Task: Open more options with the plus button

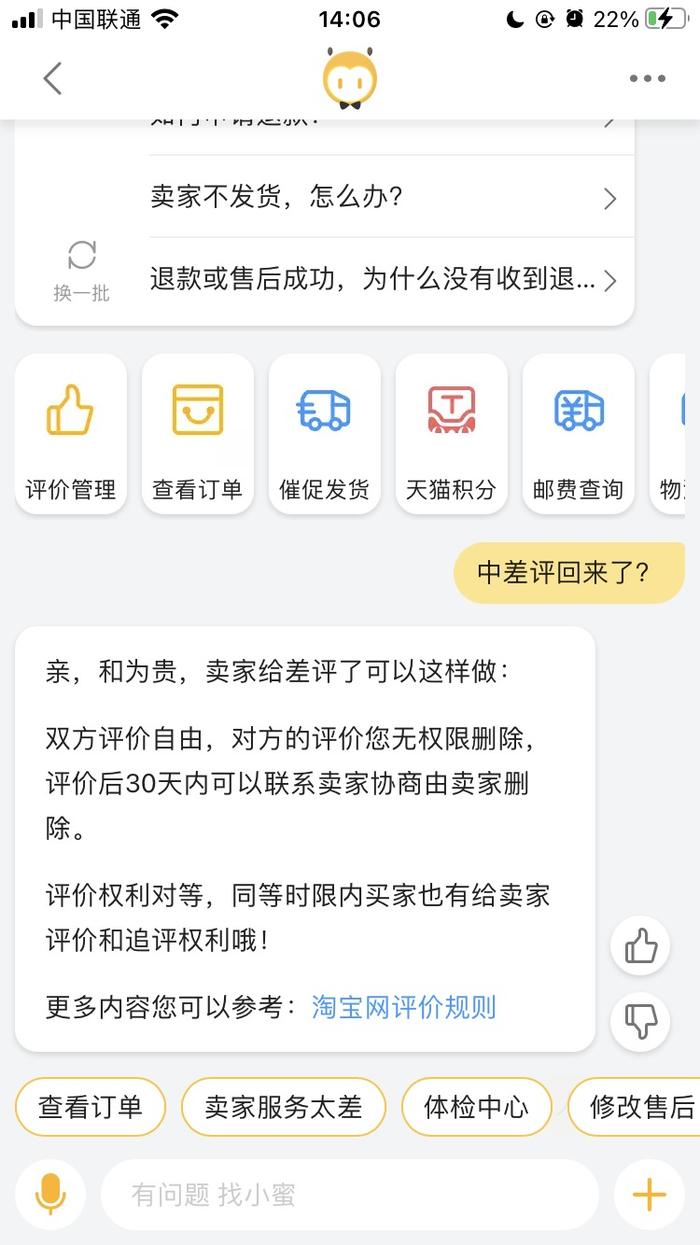Action: point(649,1194)
